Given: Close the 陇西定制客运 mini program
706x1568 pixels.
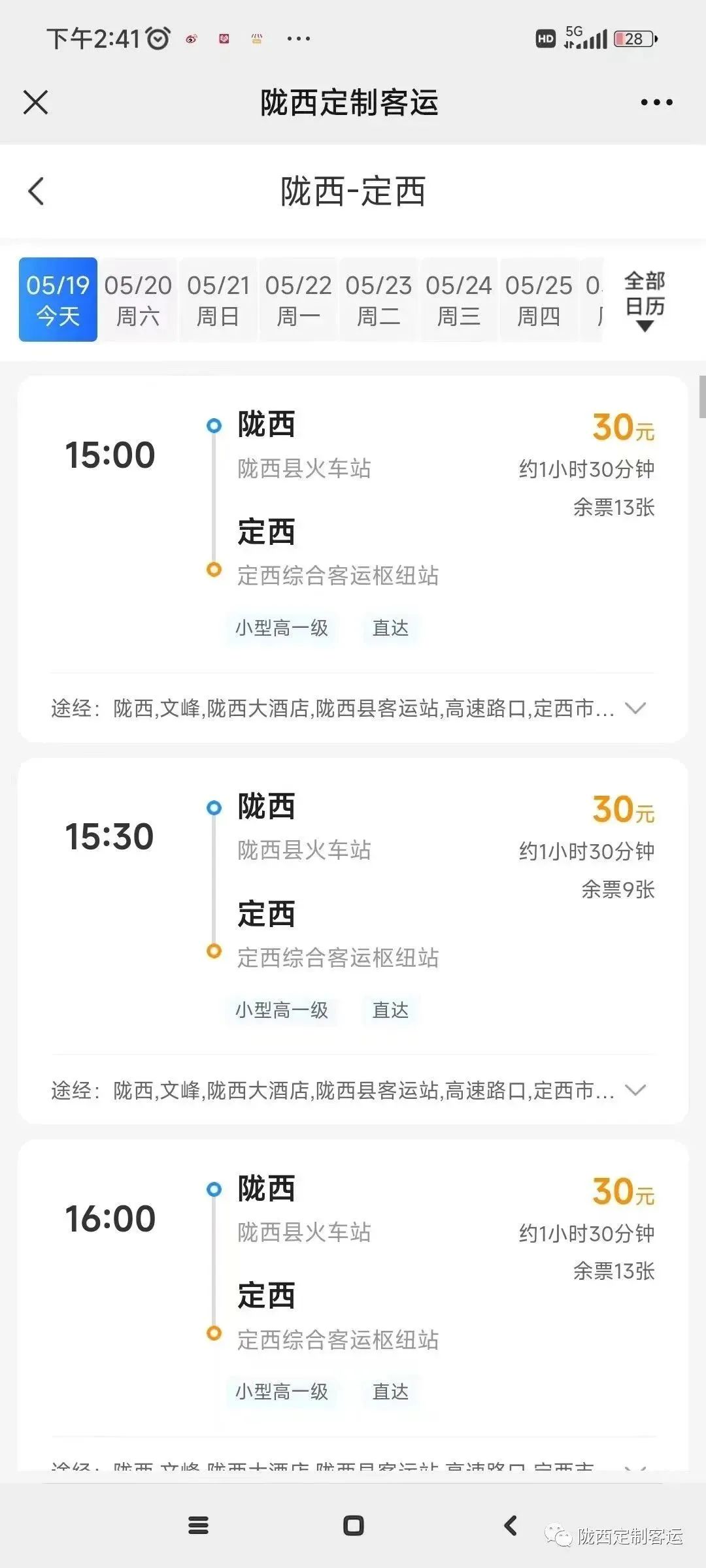Looking at the screenshot, I should (x=36, y=103).
